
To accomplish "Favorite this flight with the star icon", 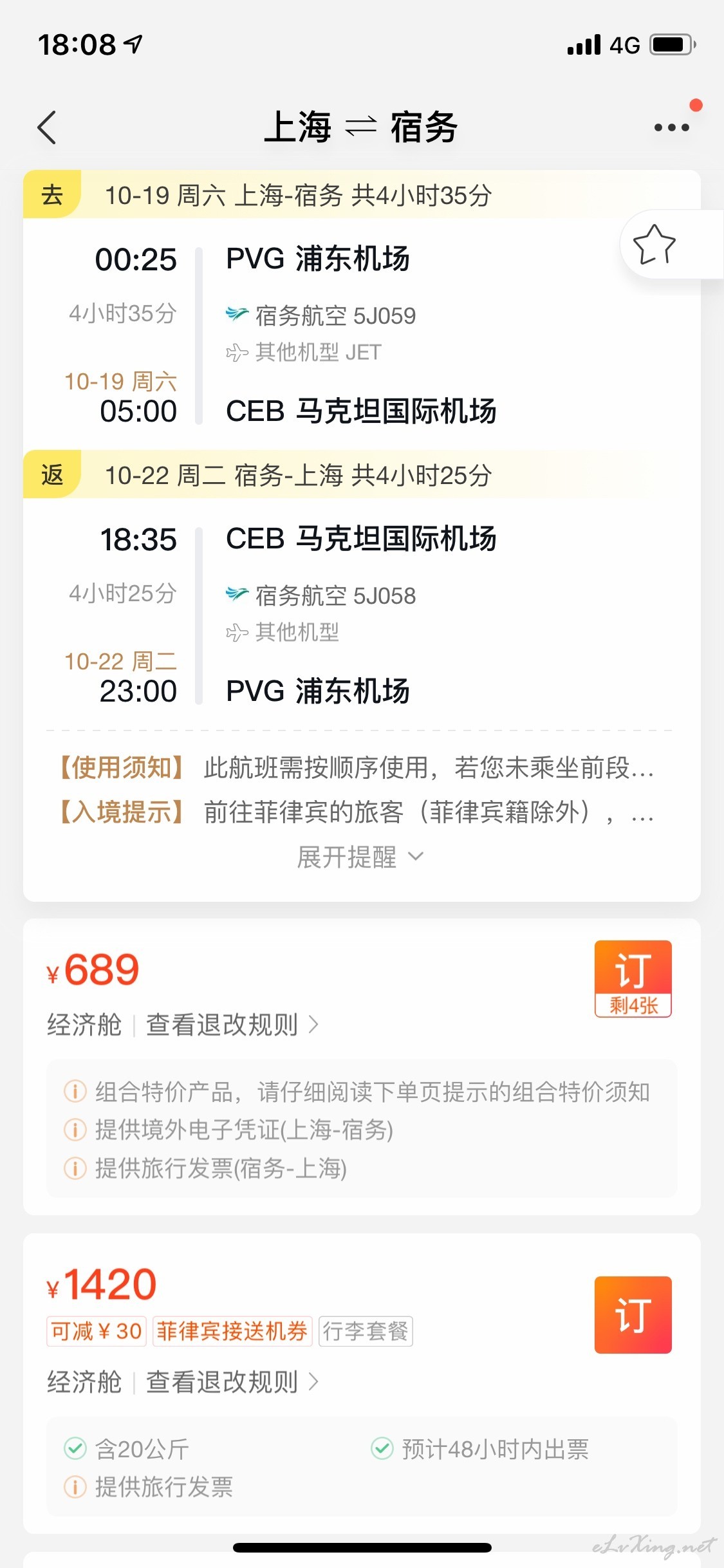I will point(654,244).
